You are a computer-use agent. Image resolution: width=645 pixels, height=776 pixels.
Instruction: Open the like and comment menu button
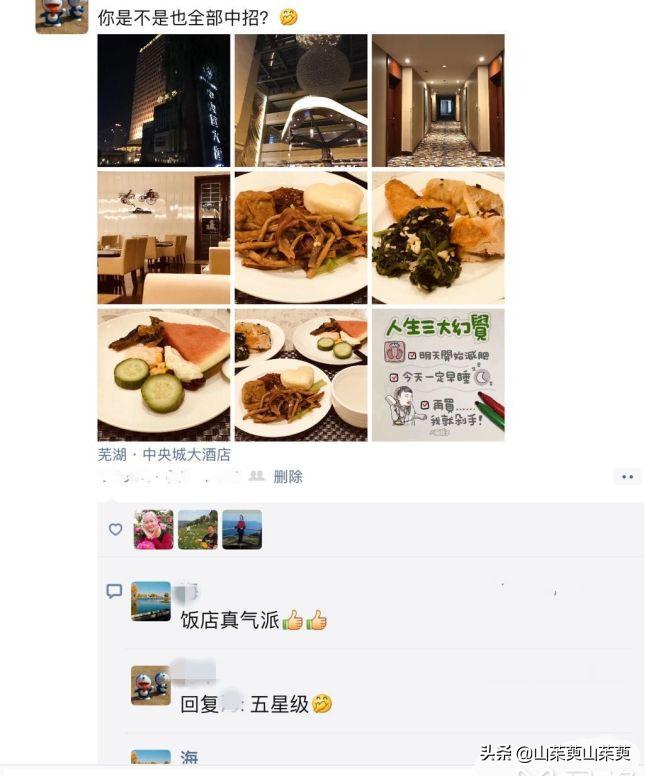click(627, 477)
